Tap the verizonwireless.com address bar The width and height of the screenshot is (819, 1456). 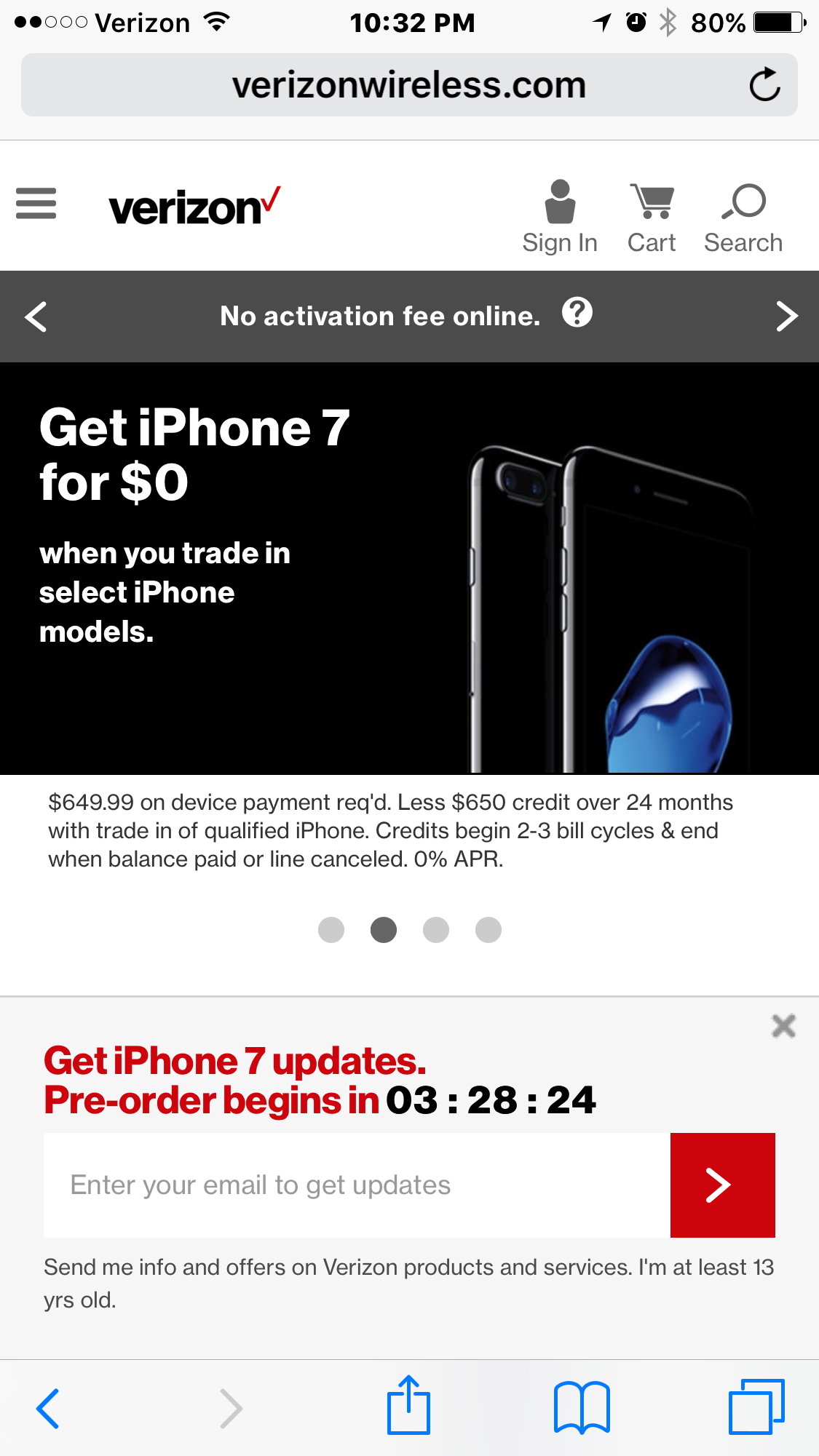[409, 84]
